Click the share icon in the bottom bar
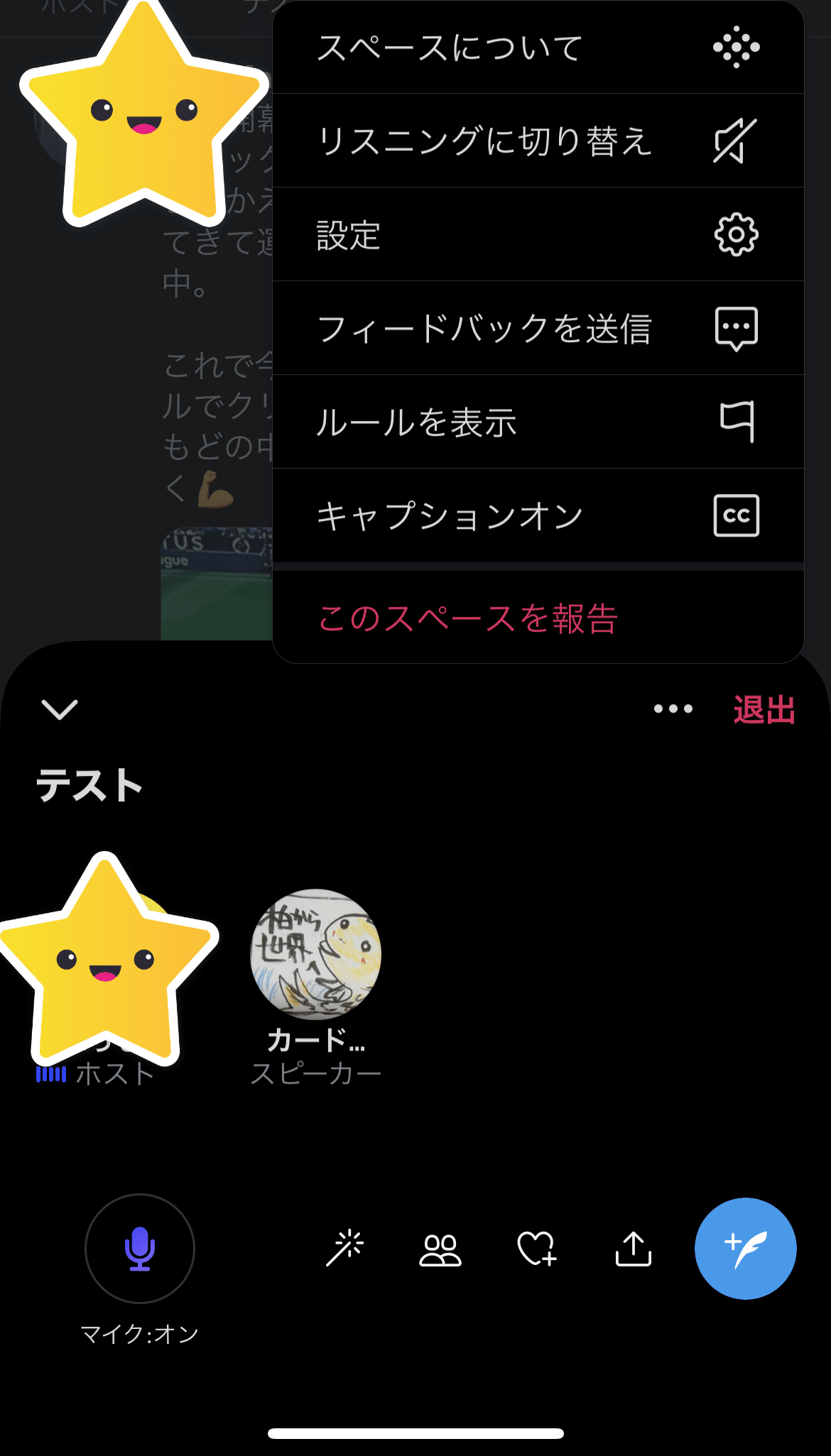 pyautogui.click(x=632, y=1250)
